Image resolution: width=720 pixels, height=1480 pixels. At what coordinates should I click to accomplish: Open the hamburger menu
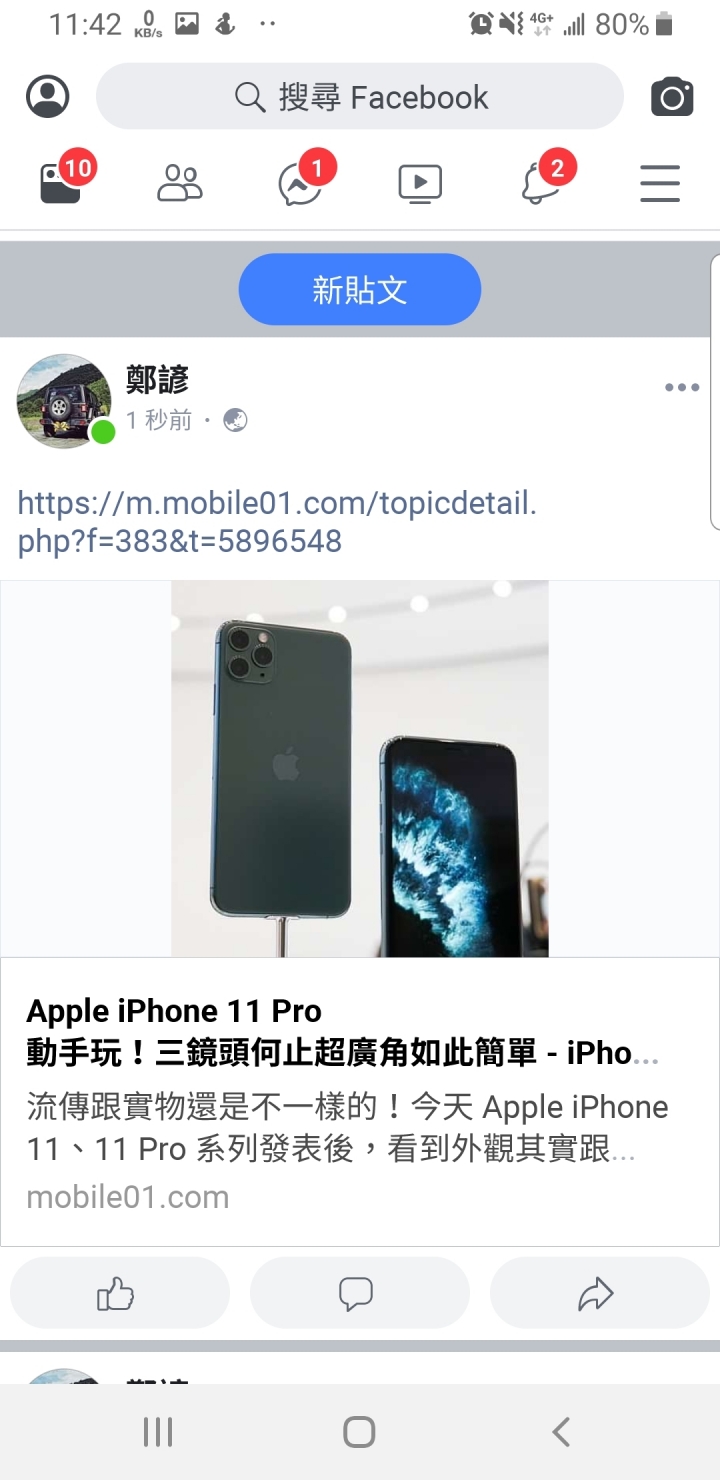[x=660, y=184]
